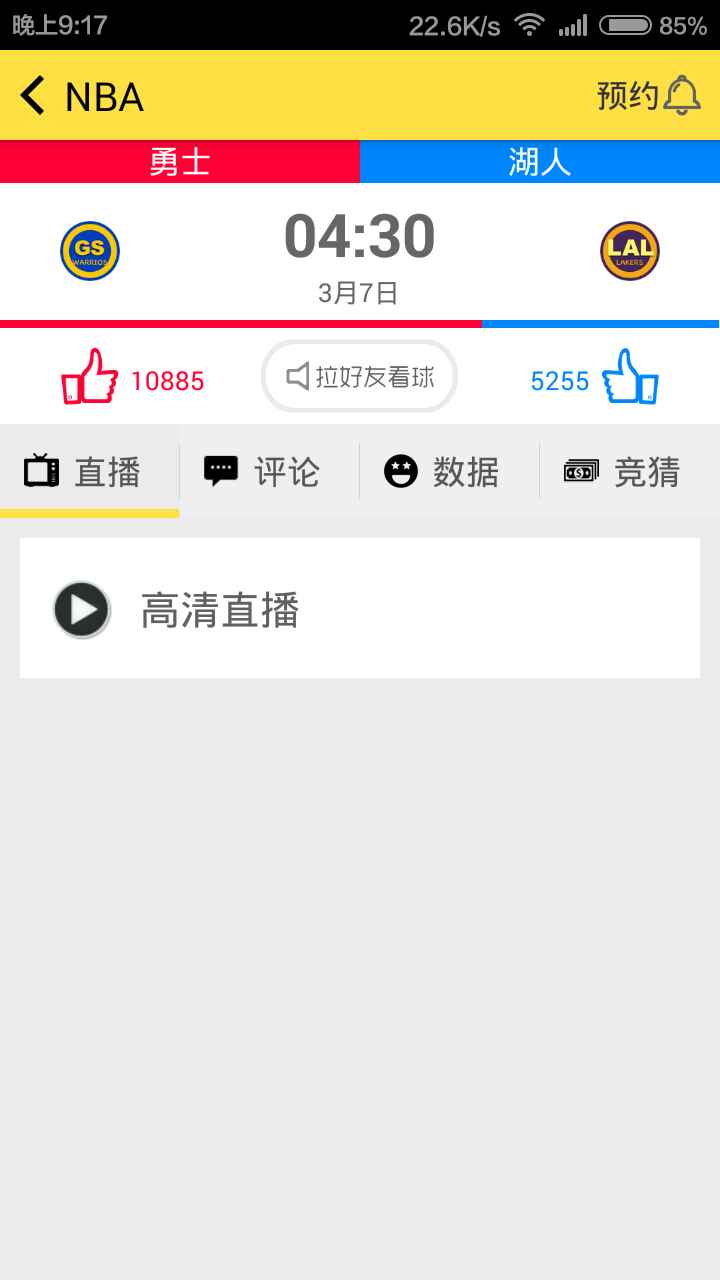Open the 评论 comments tab

[x=269, y=471]
